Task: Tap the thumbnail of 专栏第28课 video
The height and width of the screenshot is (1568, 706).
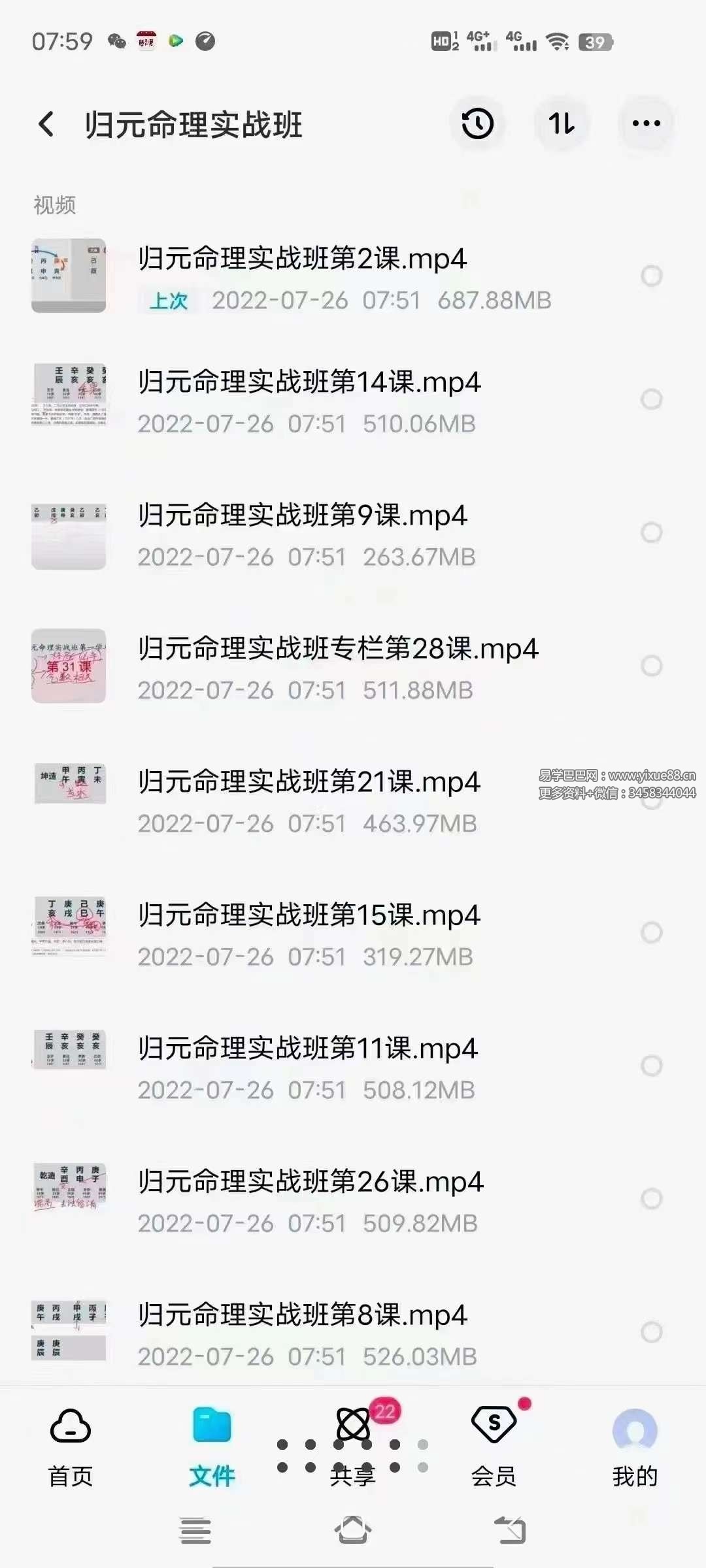Action: coord(67,665)
